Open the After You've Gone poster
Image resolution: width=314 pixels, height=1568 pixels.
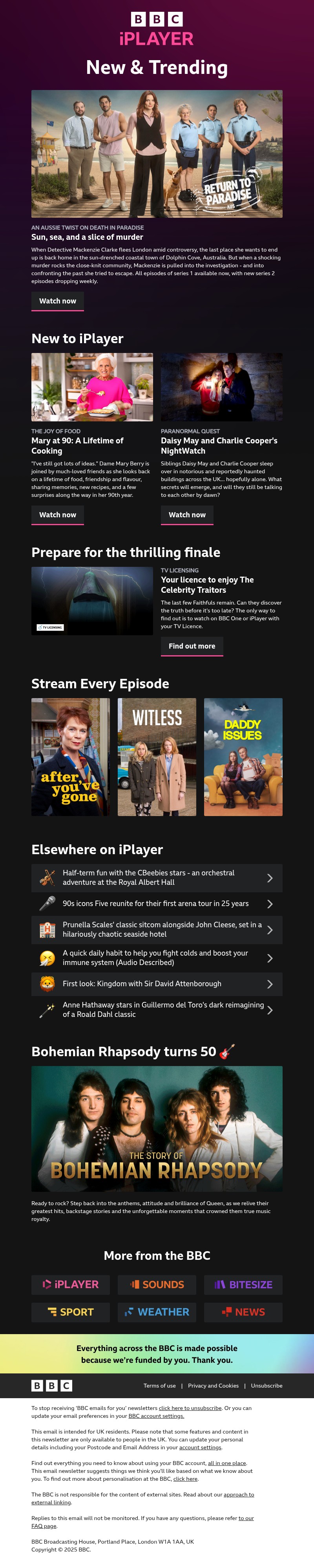(70, 757)
